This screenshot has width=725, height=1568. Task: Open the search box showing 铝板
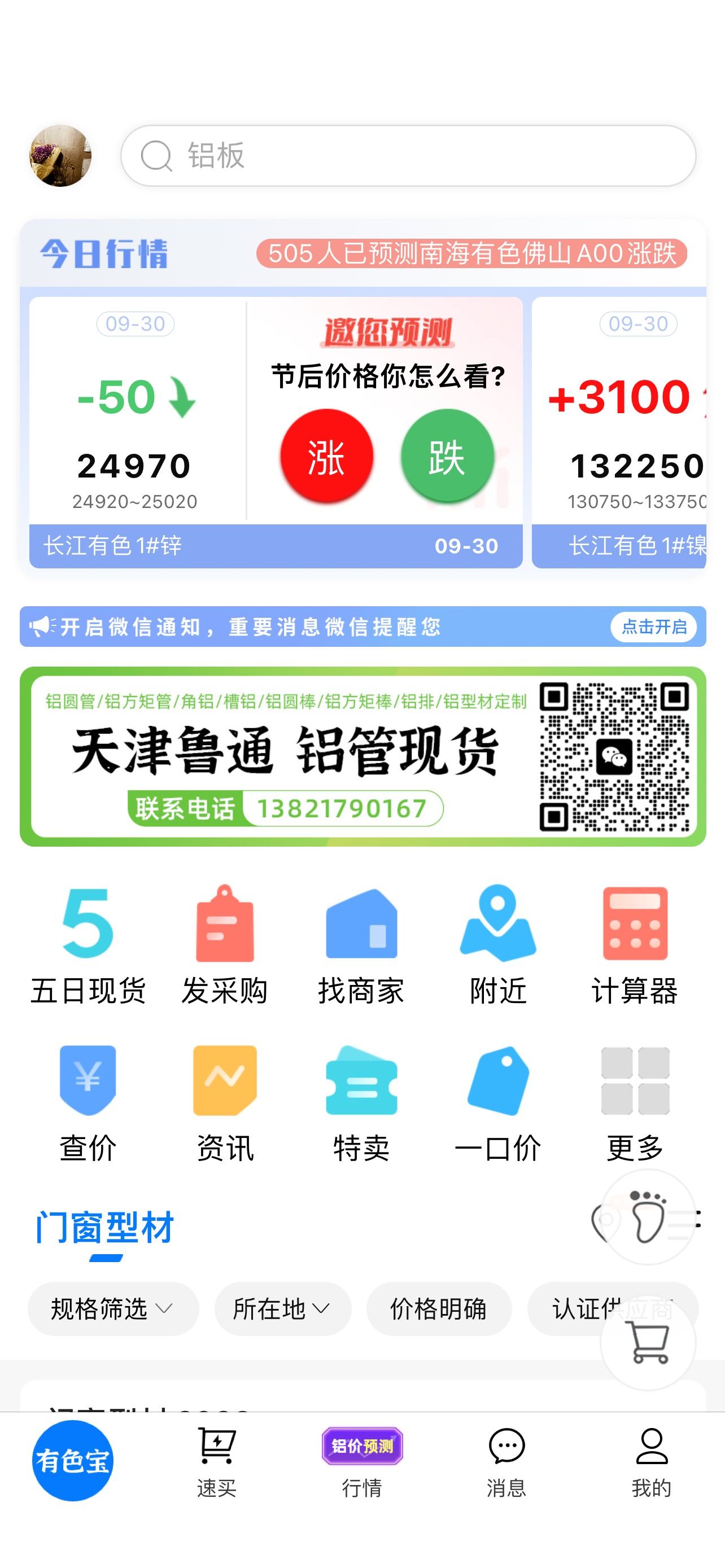(x=408, y=156)
